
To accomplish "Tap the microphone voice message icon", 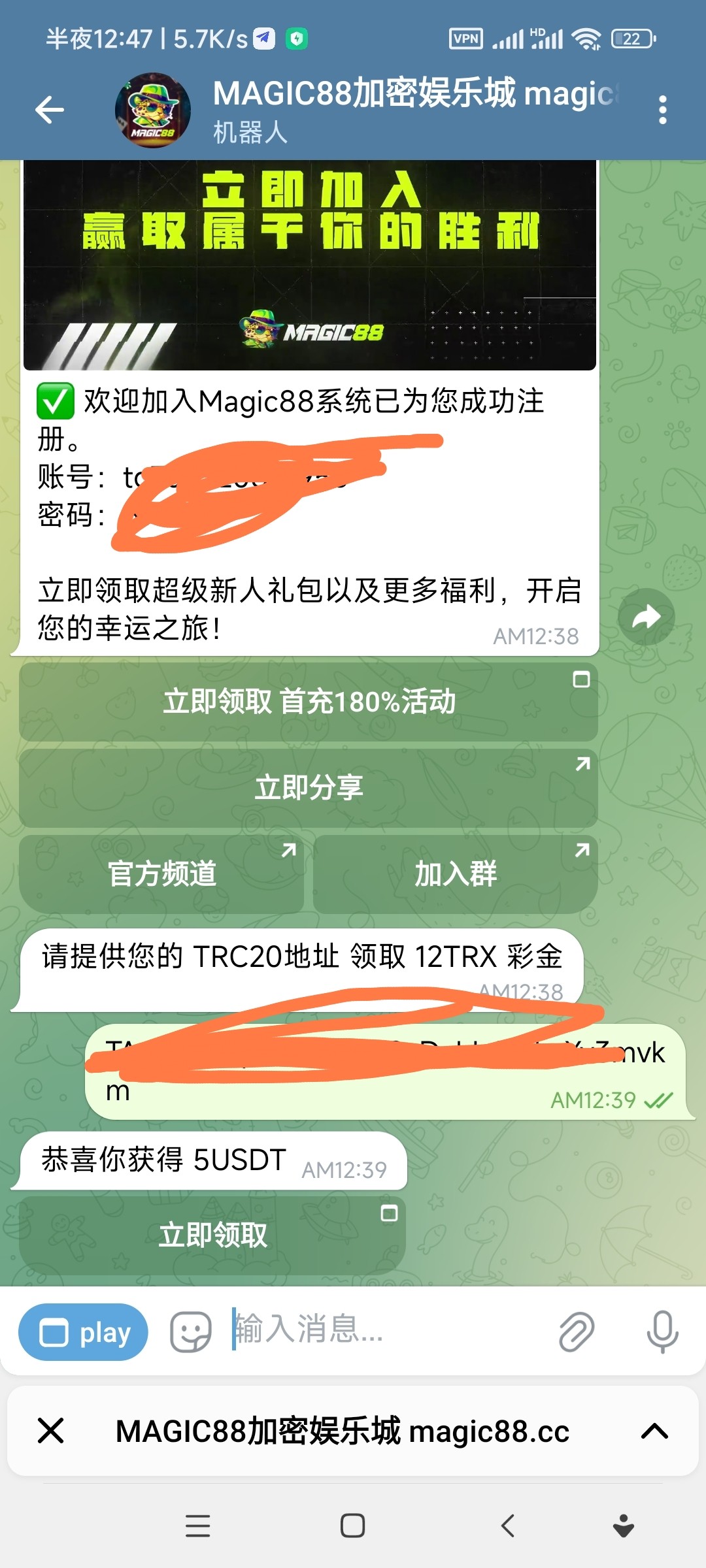I will [x=662, y=1332].
